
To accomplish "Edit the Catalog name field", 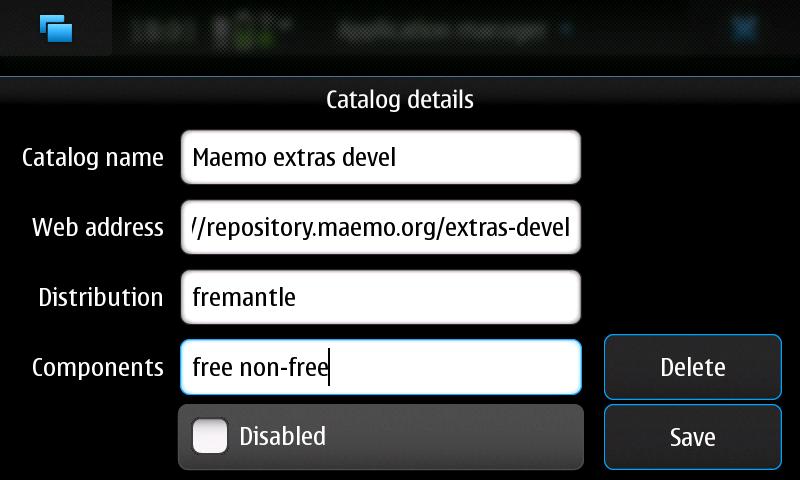I will click(x=380, y=158).
